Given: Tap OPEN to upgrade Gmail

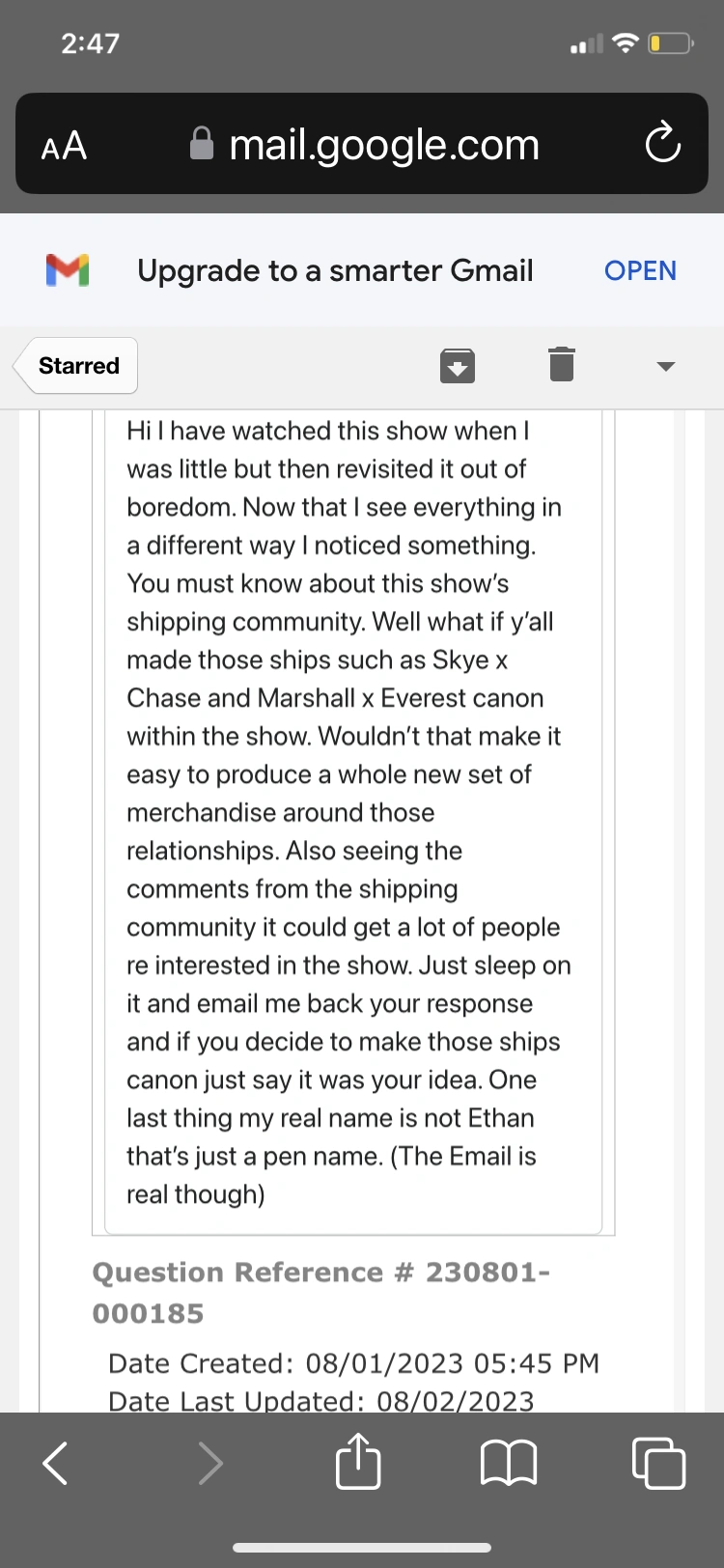Looking at the screenshot, I should (x=640, y=270).
